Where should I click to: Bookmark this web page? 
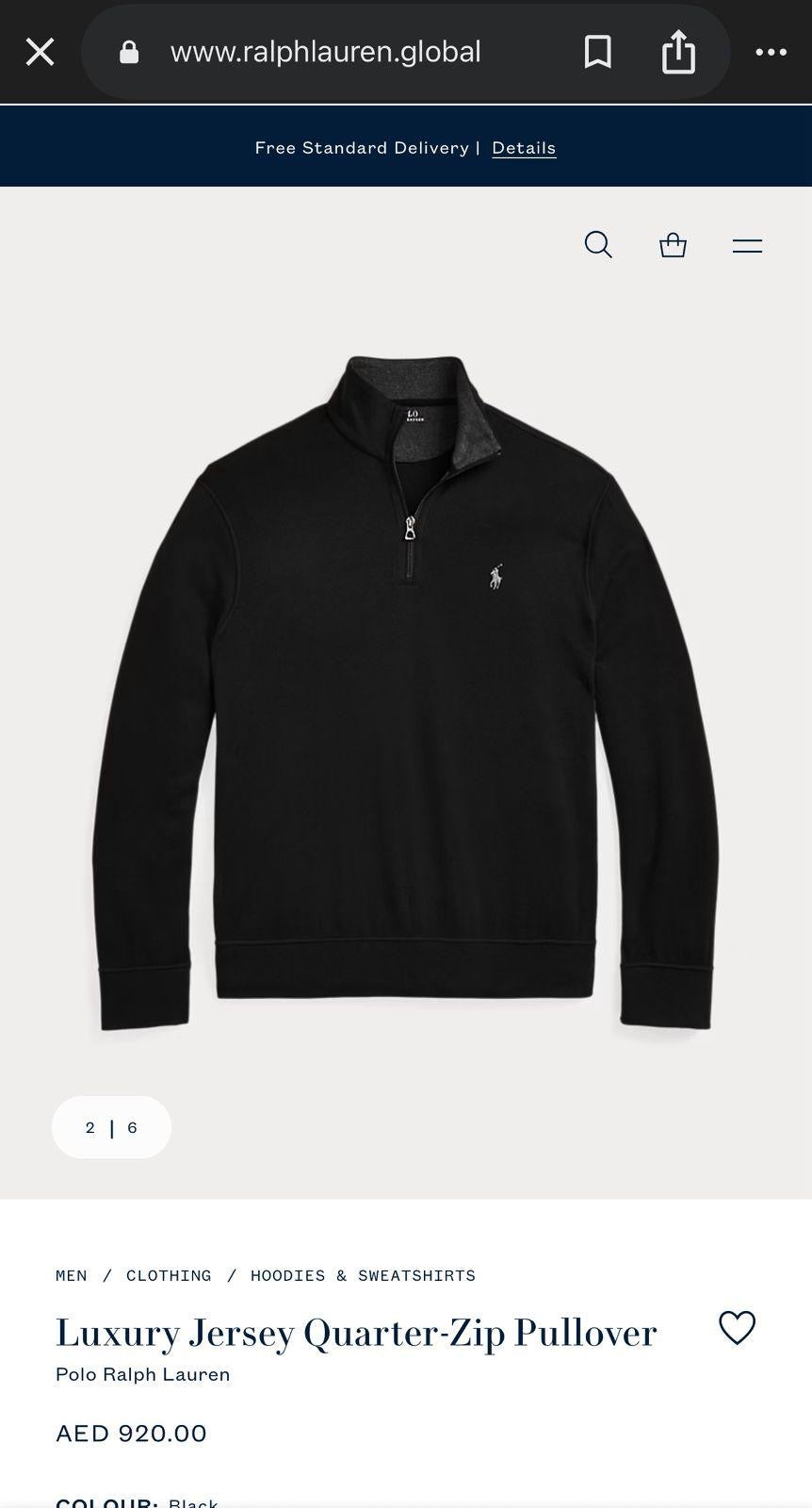(598, 52)
